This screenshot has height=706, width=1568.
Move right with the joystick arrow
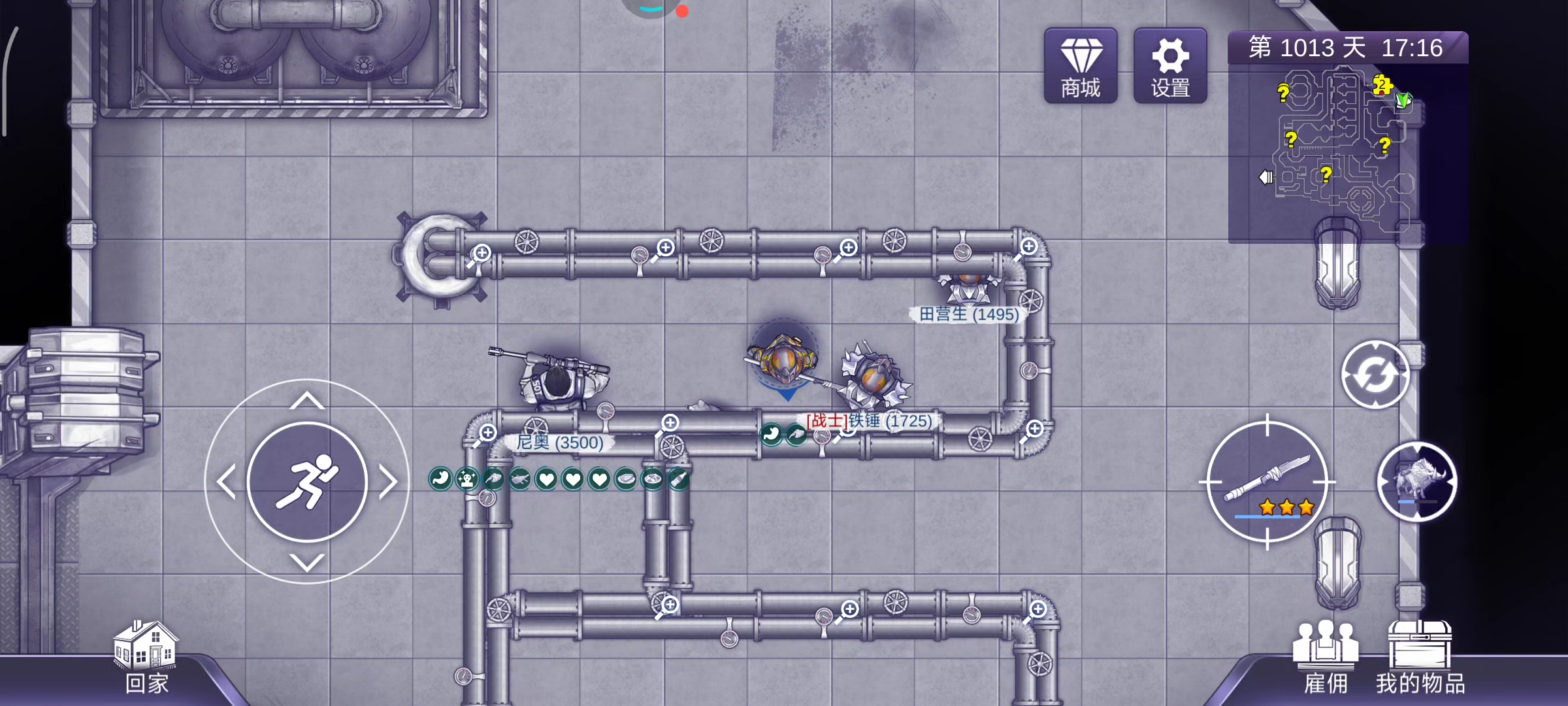point(388,482)
